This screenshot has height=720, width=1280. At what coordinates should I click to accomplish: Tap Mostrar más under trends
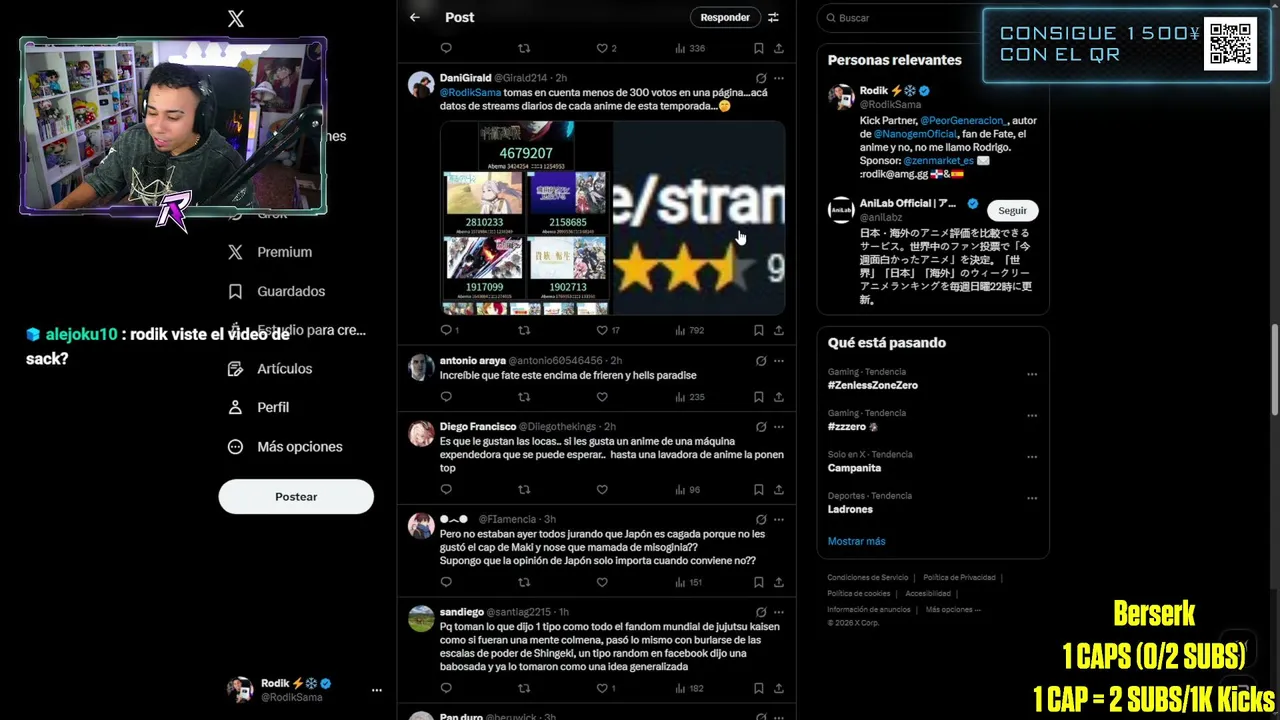856,541
